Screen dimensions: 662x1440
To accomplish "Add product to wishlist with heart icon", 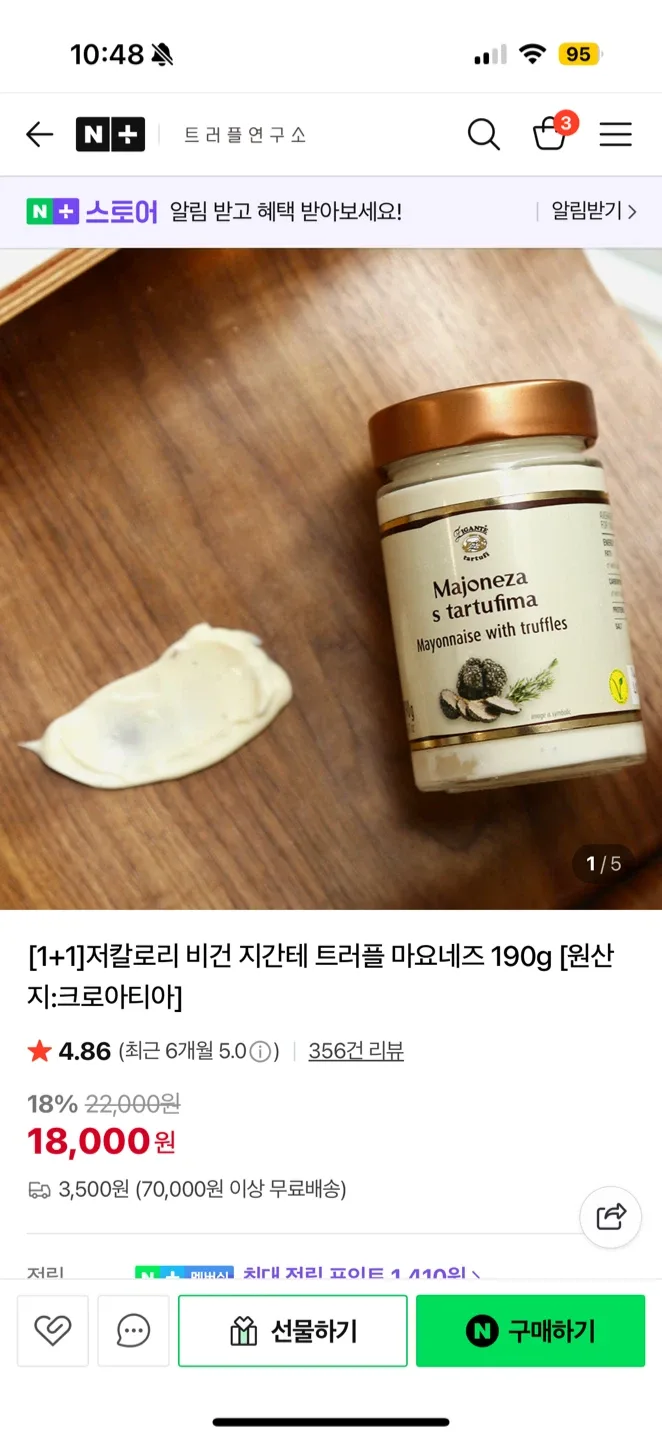I will point(53,1330).
